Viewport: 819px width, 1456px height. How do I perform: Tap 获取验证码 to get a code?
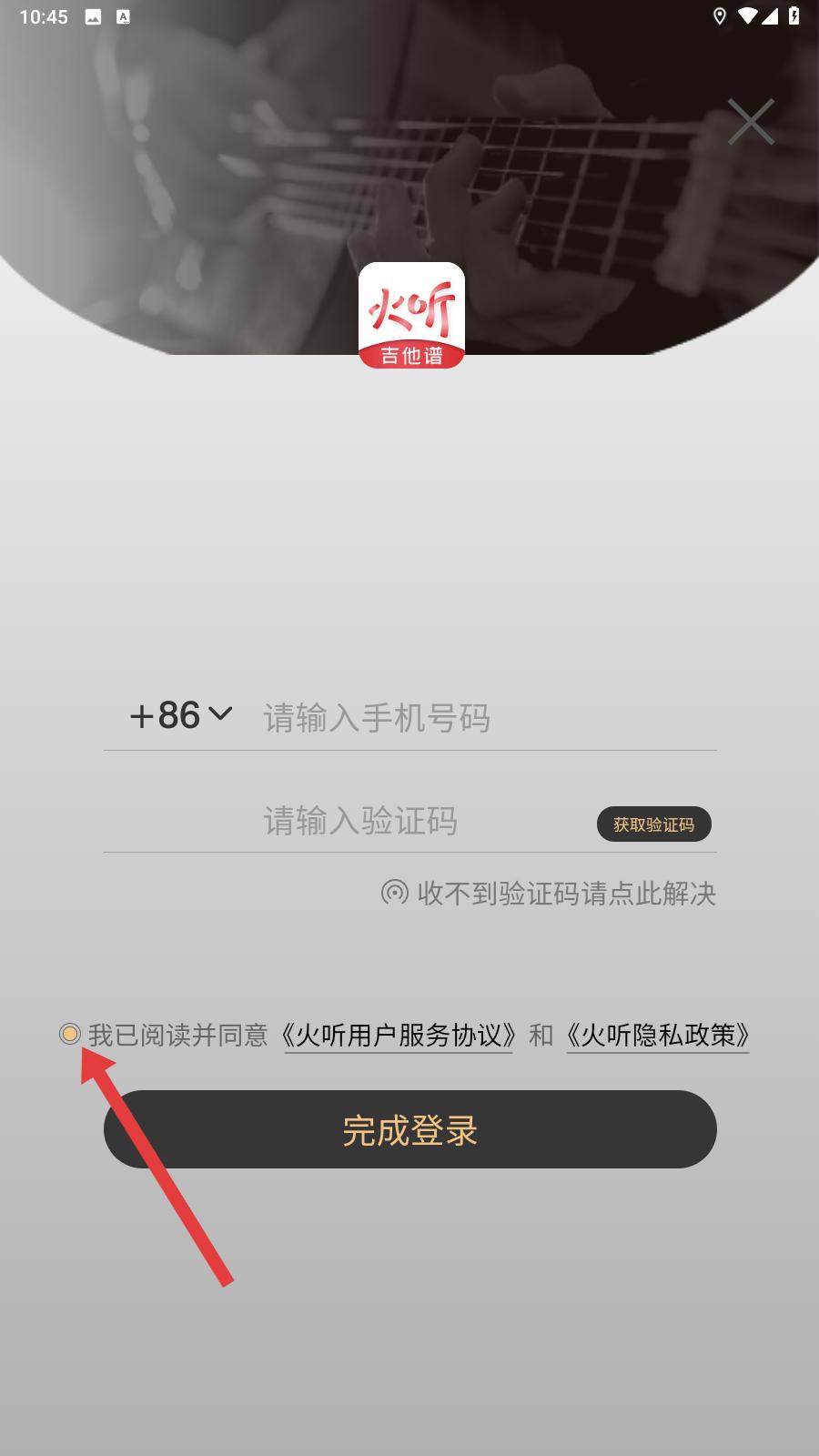tap(654, 824)
